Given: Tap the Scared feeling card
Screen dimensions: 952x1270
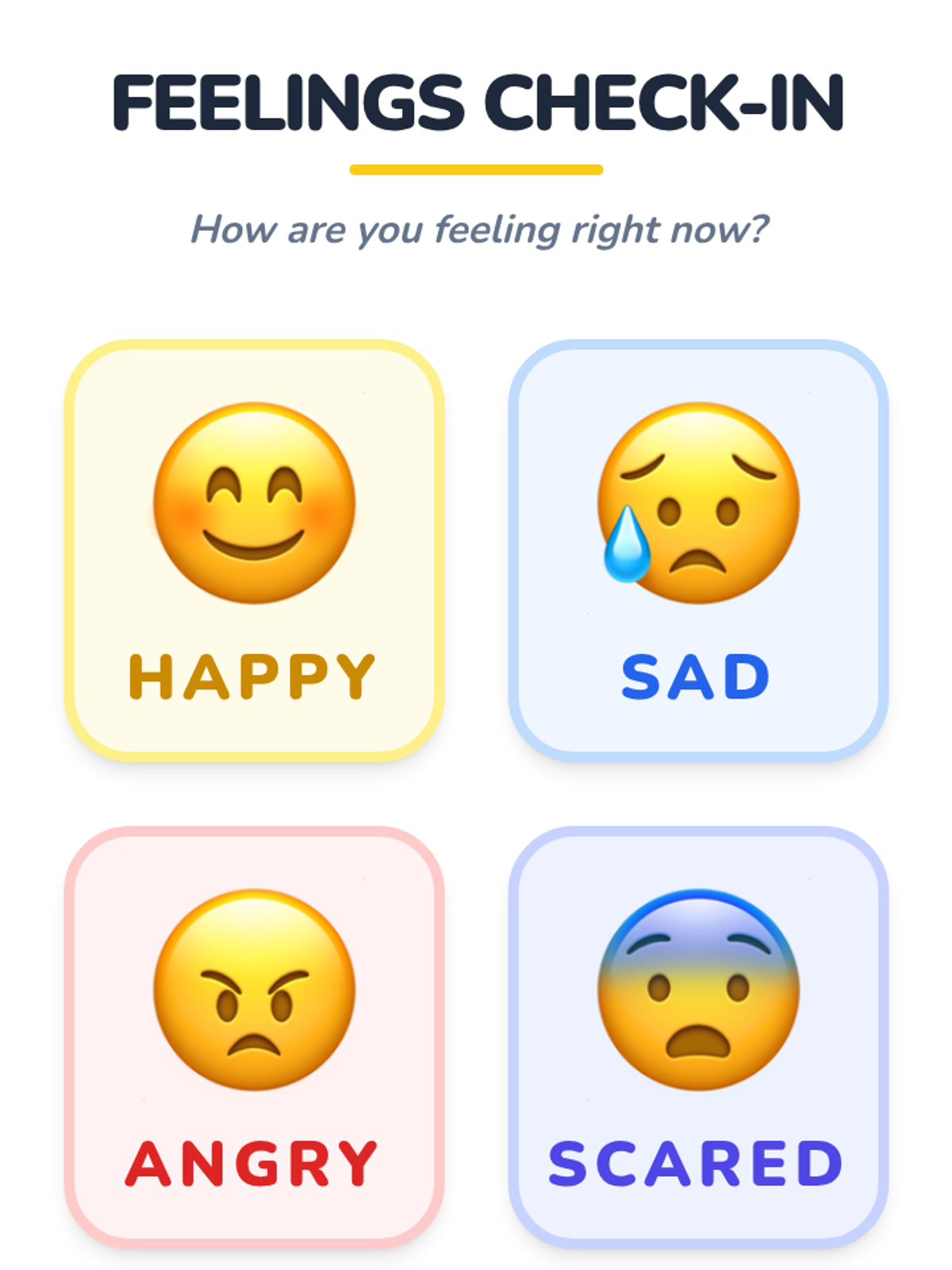Looking at the screenshot, I should tap(698, 1037).
